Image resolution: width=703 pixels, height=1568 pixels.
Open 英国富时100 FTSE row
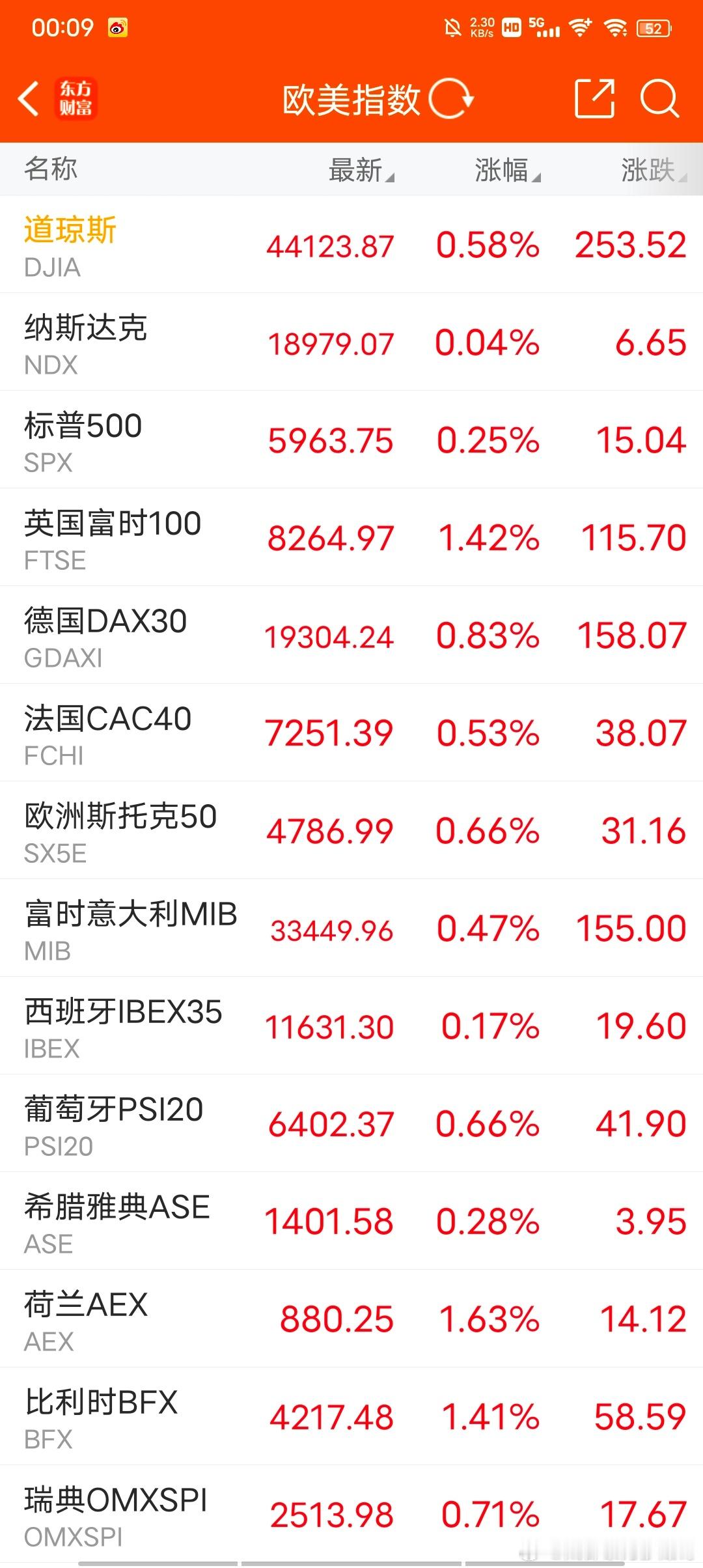tap(351, 538)
